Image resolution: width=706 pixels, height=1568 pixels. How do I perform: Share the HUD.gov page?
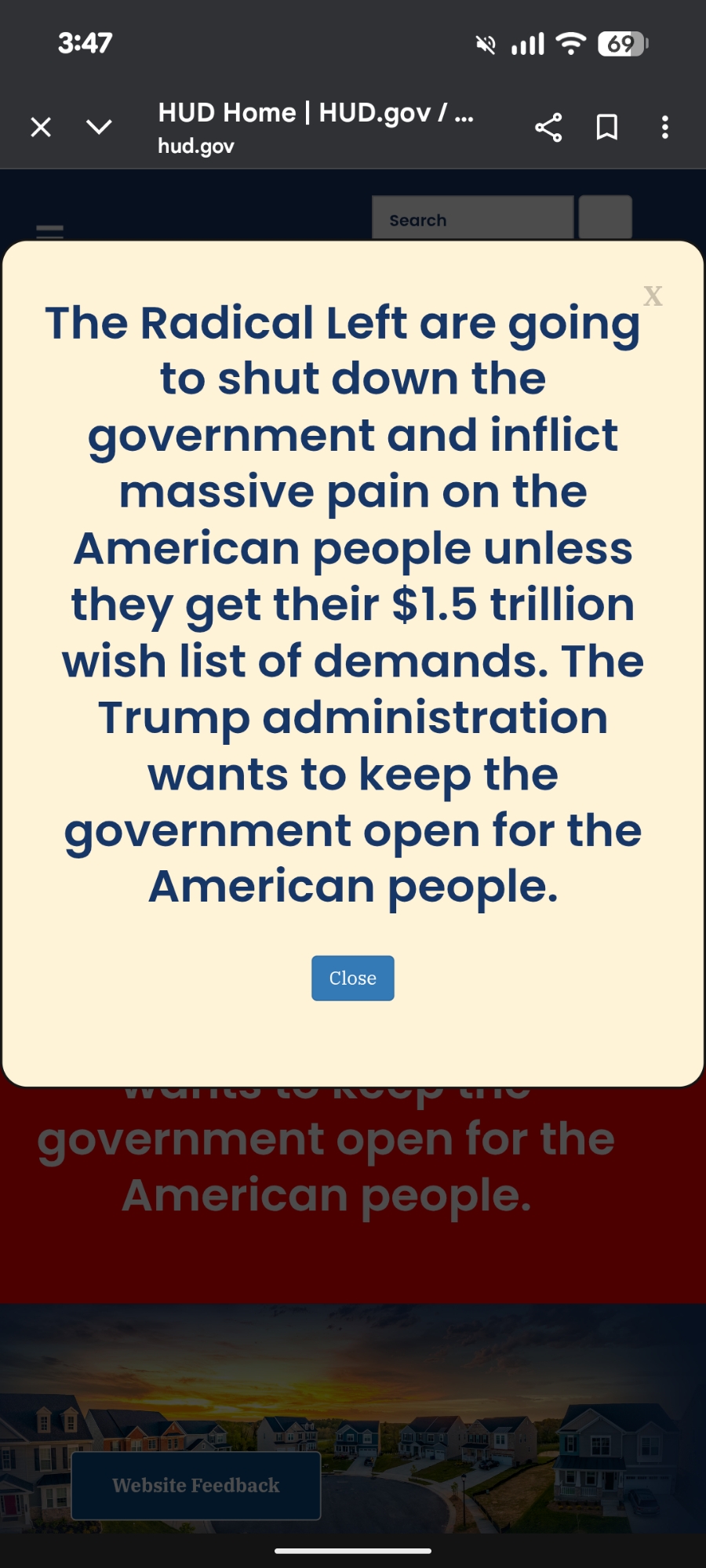click(548, 127)
